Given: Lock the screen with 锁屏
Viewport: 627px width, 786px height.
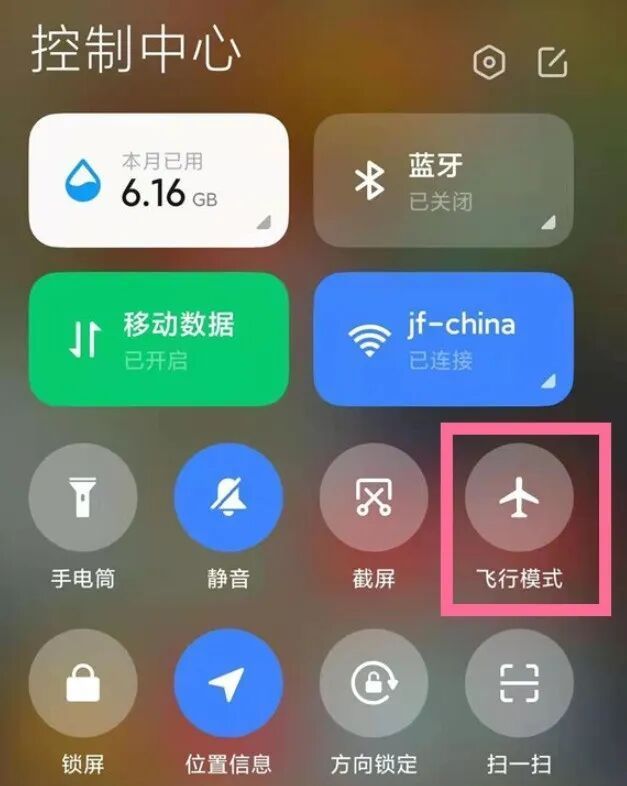Looking at the screenshot, I should (x=83, y=684).
